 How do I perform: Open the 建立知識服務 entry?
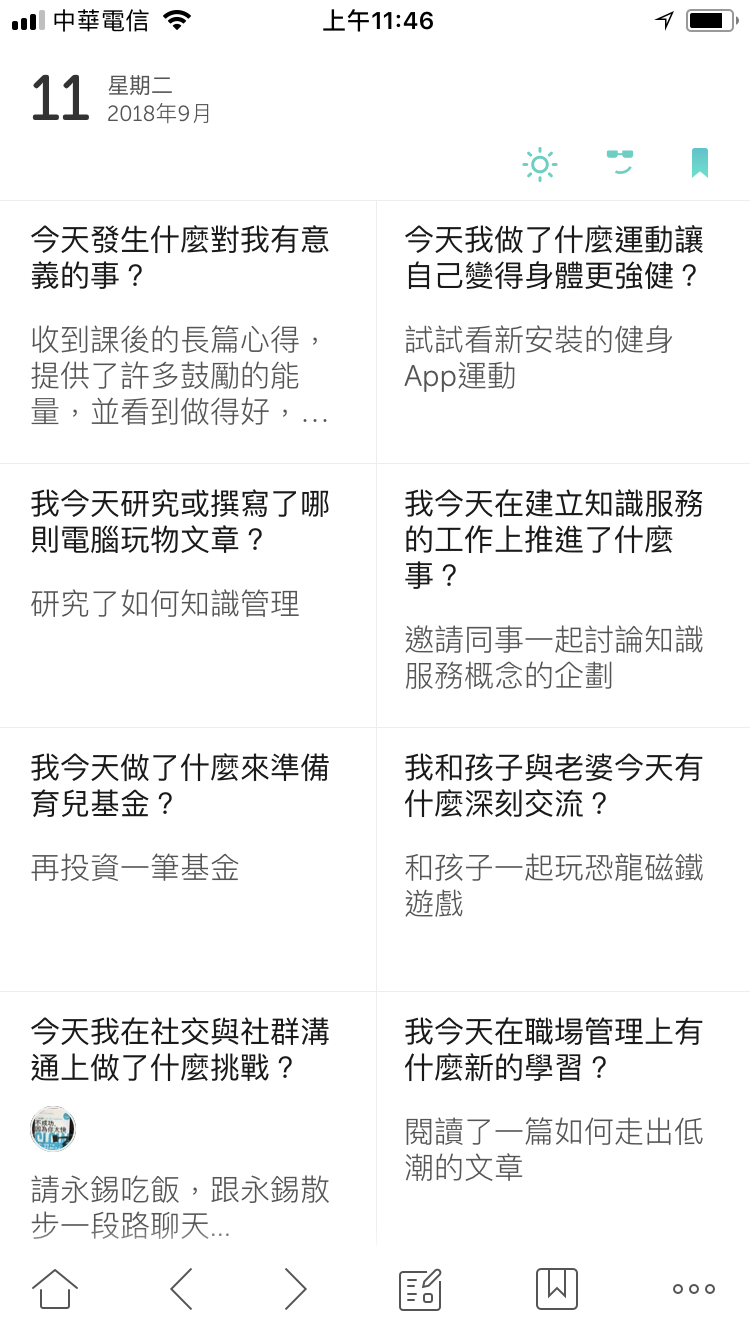click(563, 595)
